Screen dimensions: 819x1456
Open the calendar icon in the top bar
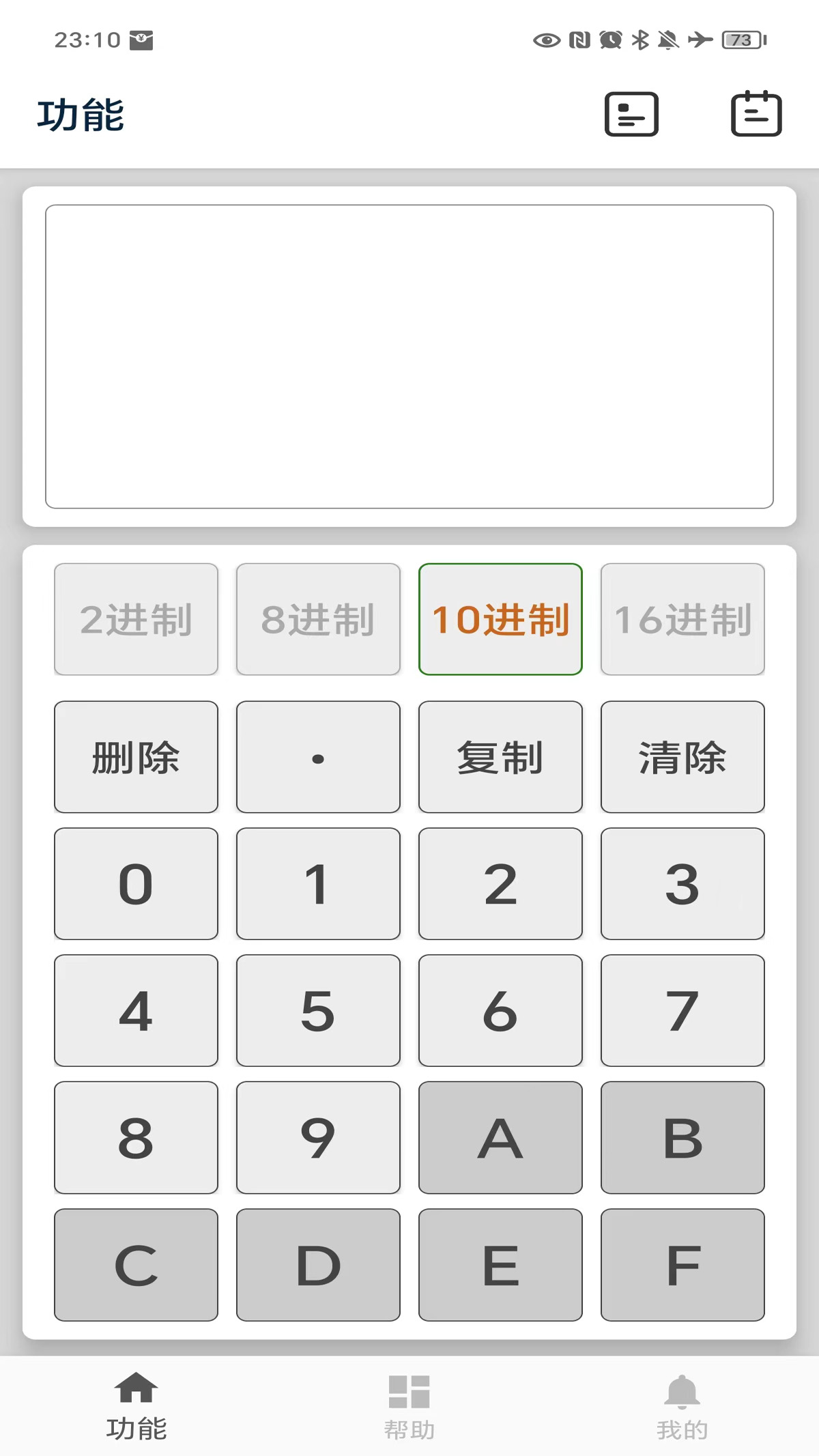756,114
